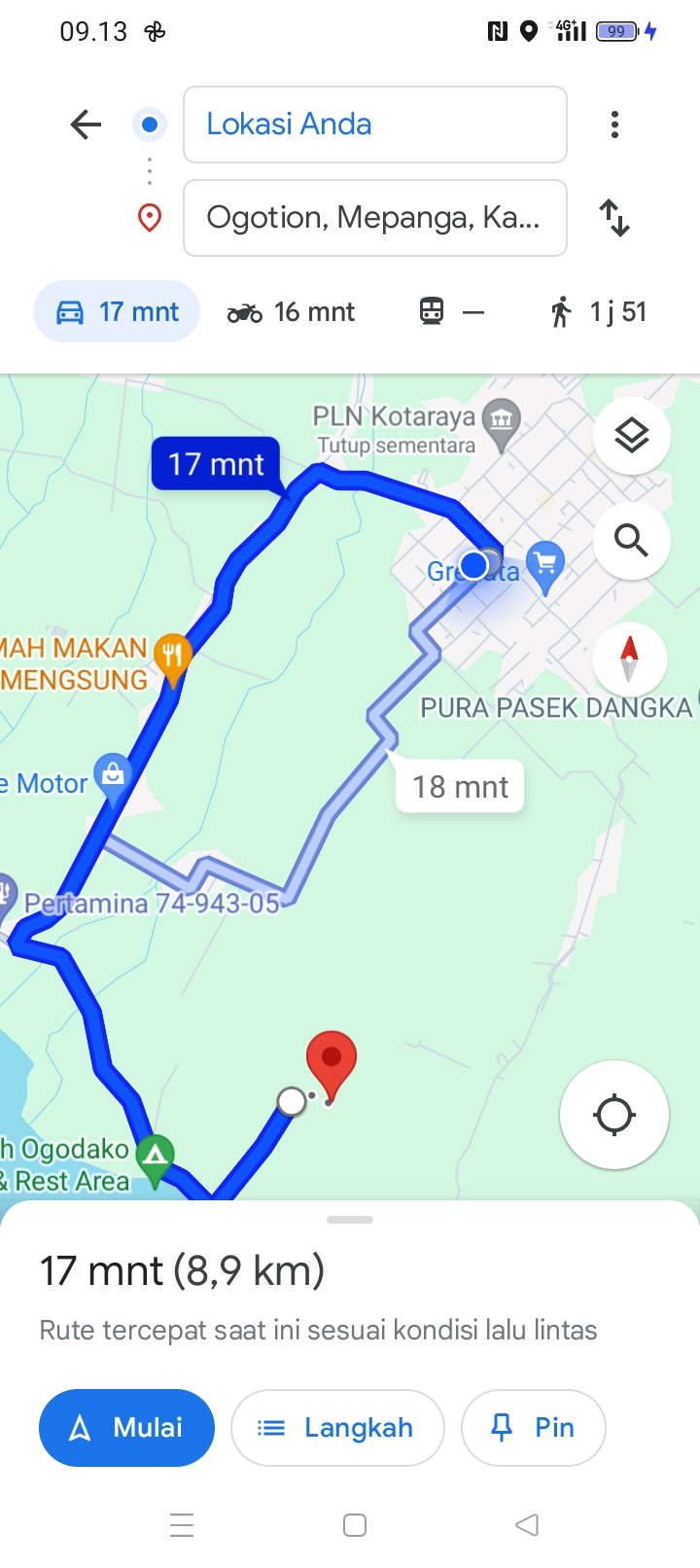Viewport: 700px width, 1568px height.
Task: Switch to motorcycle mode showing 16 mnt
Action: click(x=291, y=312)
